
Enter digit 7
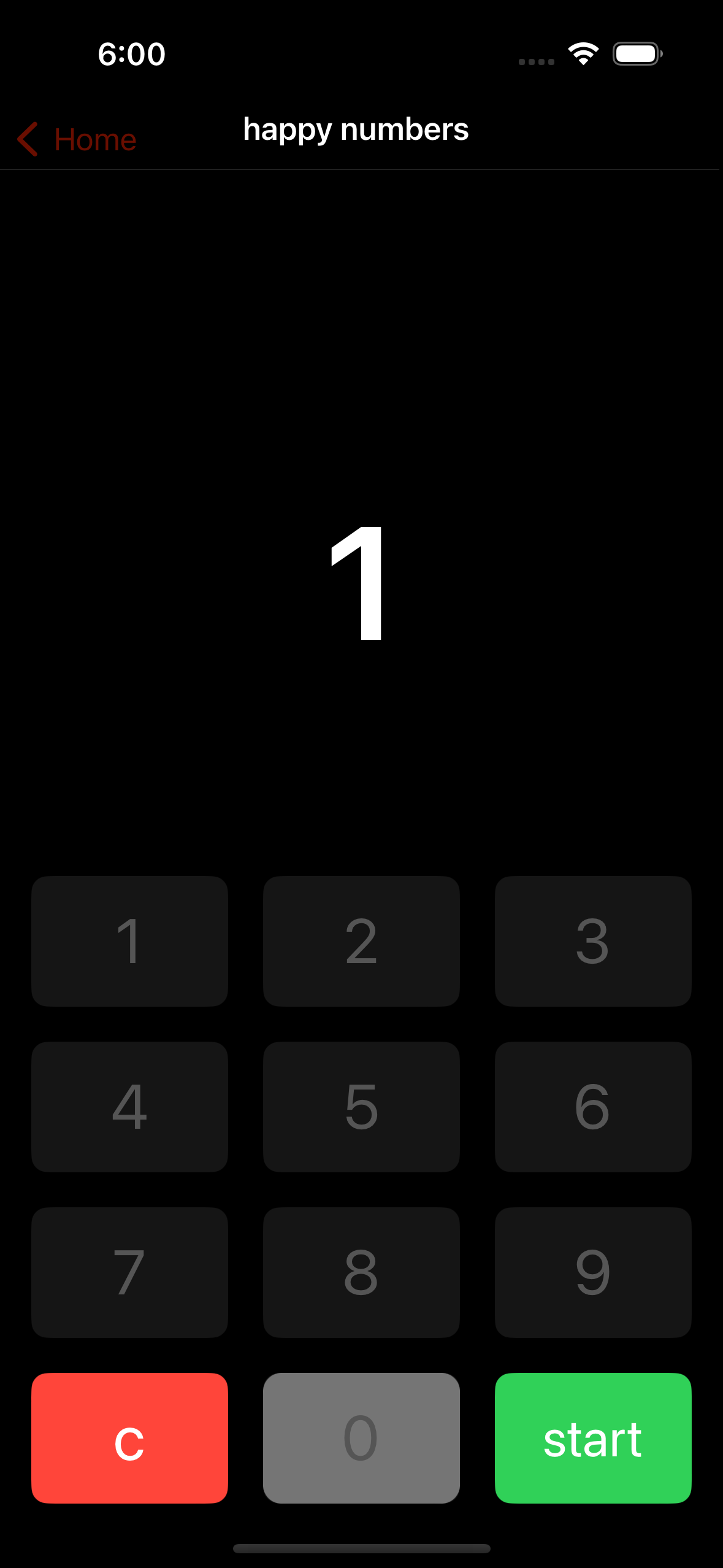(x=129, y=1272)
